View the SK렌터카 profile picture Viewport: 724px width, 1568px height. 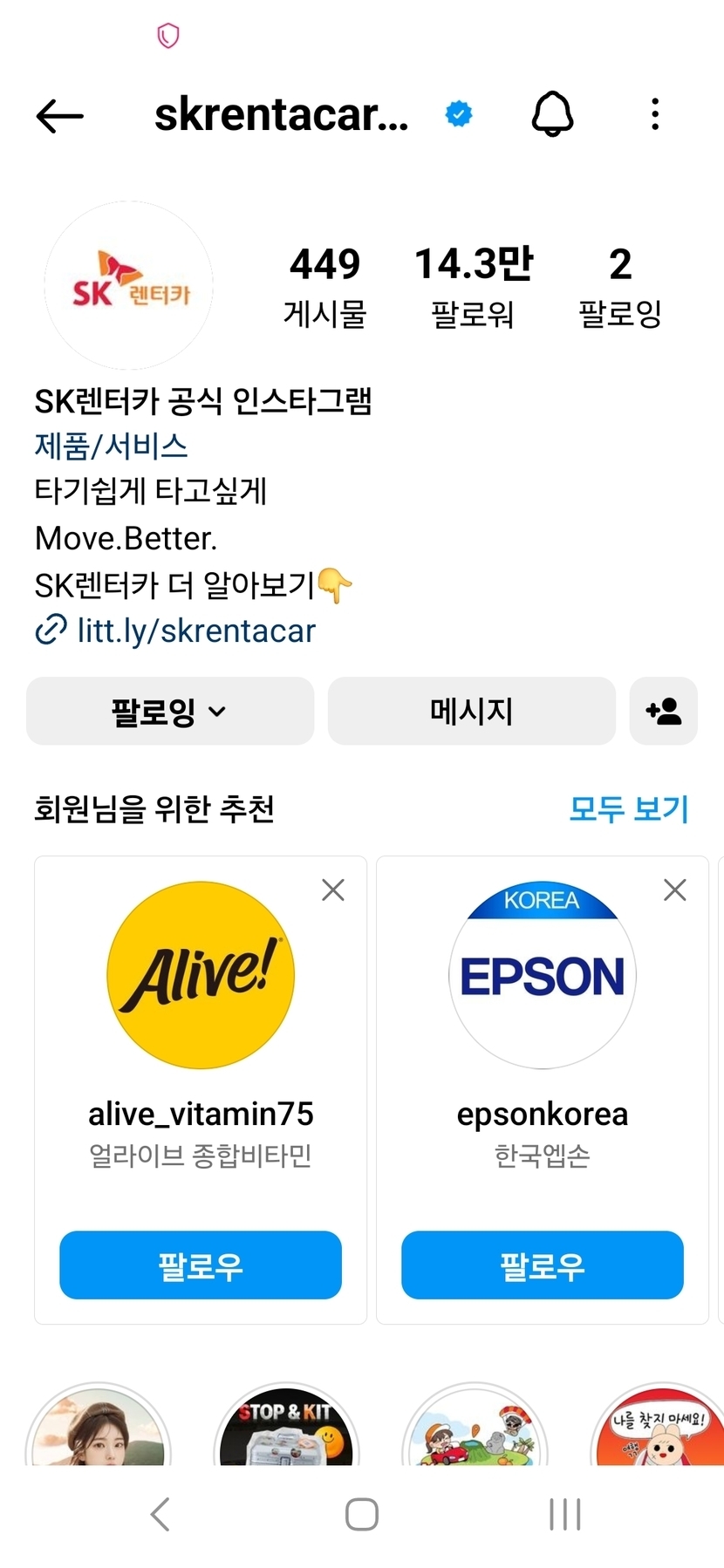point(129,286)
